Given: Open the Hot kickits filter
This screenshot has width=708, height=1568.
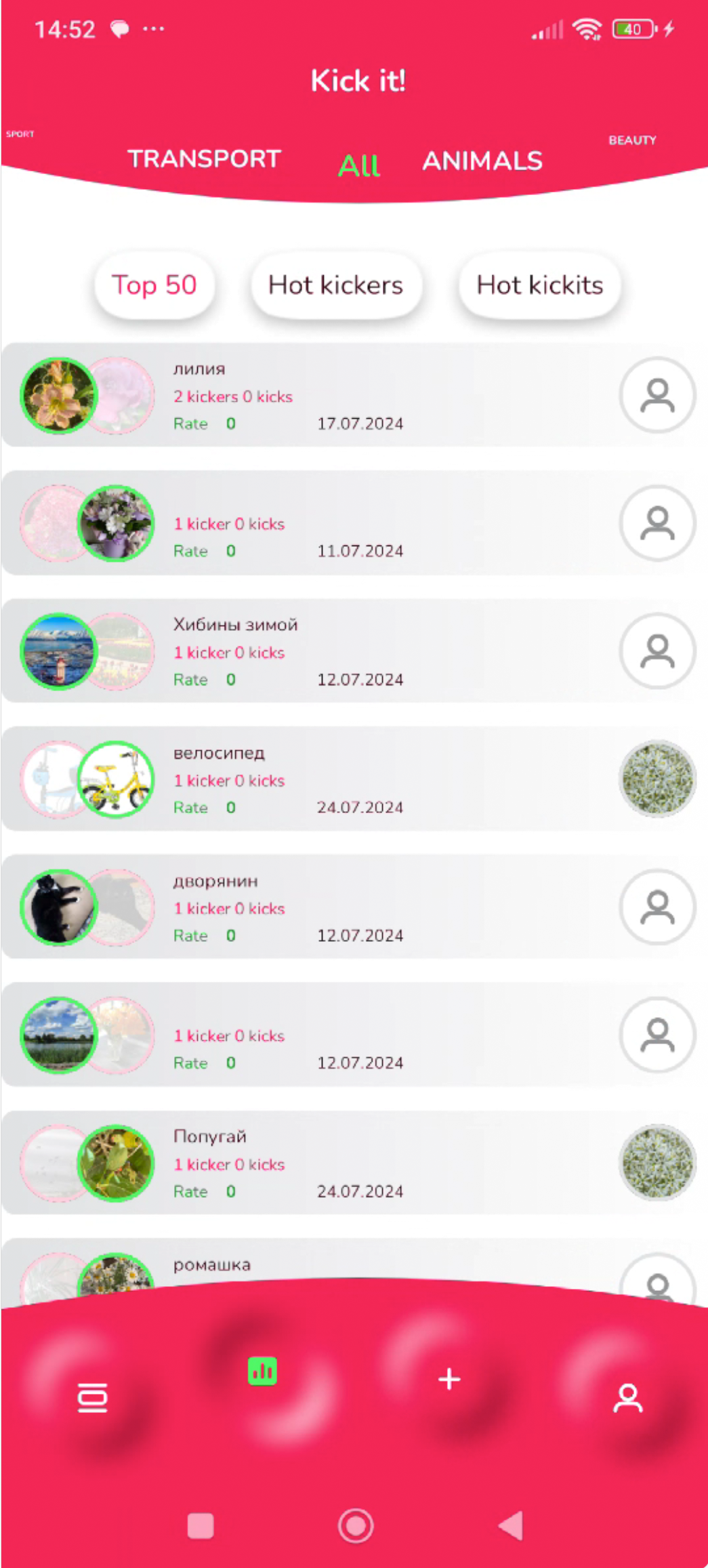Looking at the screenshot, I should [x=539, y=285].
